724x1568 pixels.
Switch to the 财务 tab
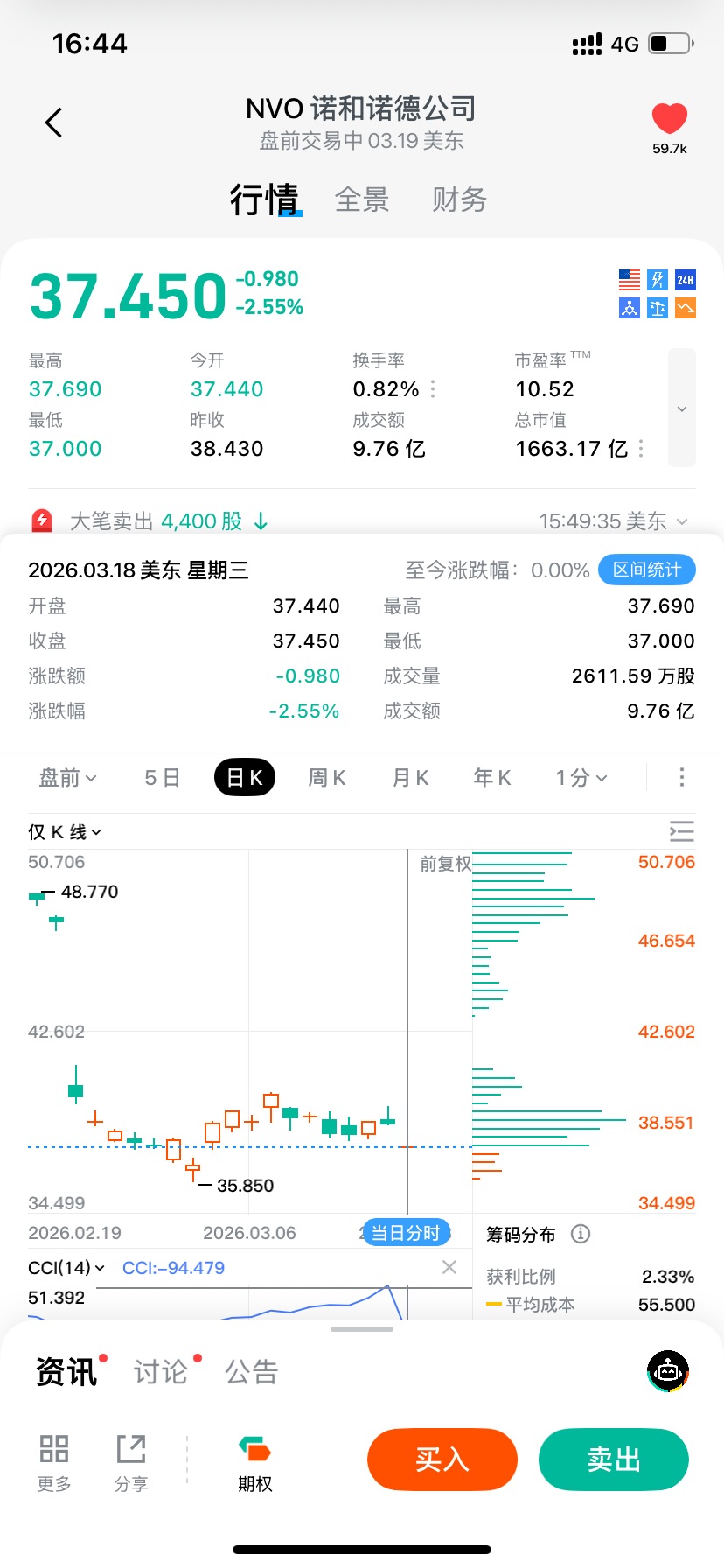click(x=459, y=199)
